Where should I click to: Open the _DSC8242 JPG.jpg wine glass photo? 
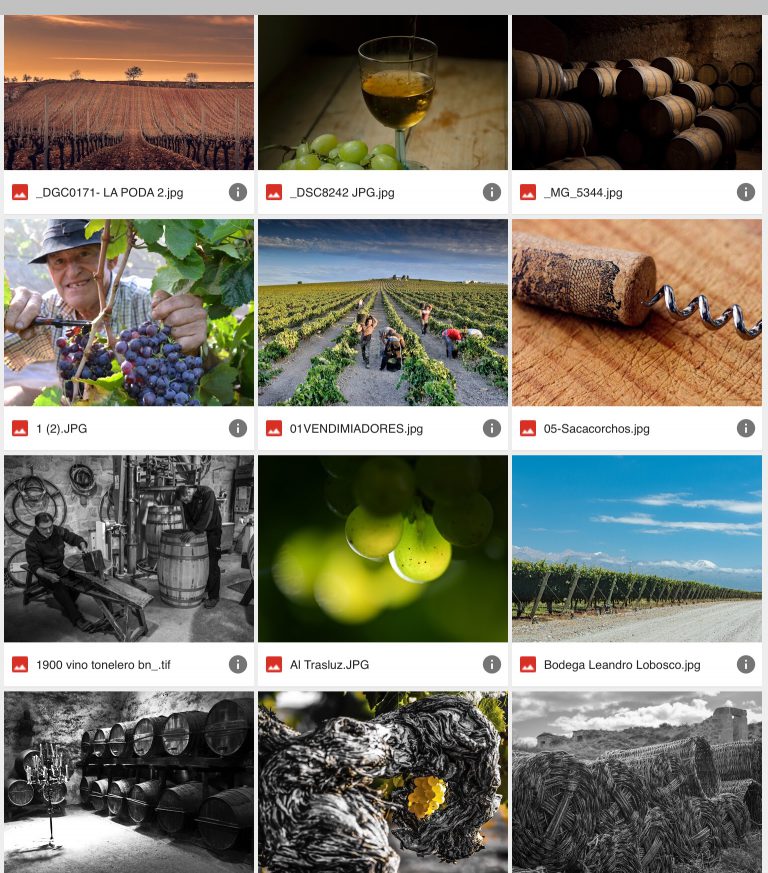[x=383, y=92]
